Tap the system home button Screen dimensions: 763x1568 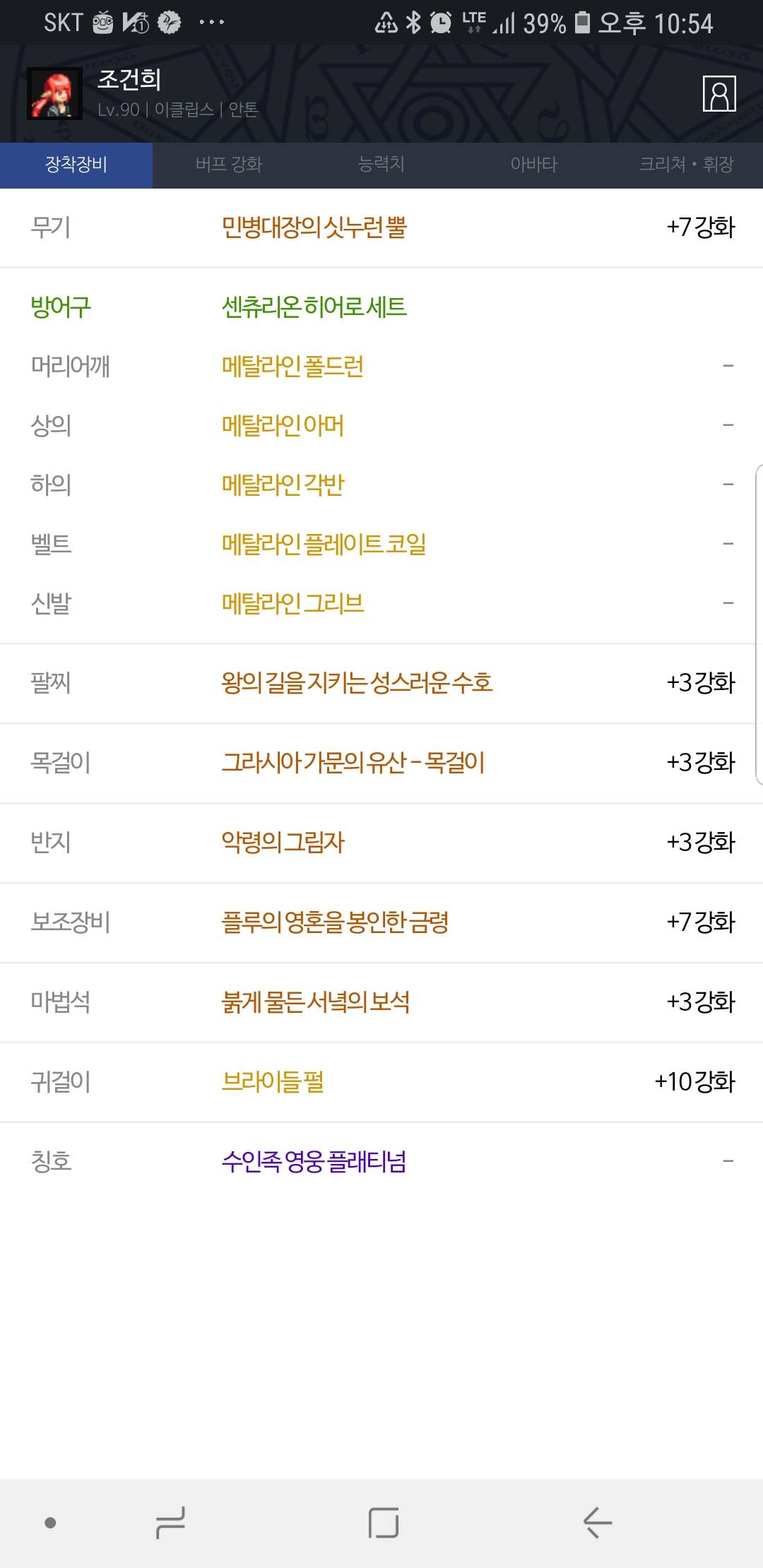[383, 1523]
